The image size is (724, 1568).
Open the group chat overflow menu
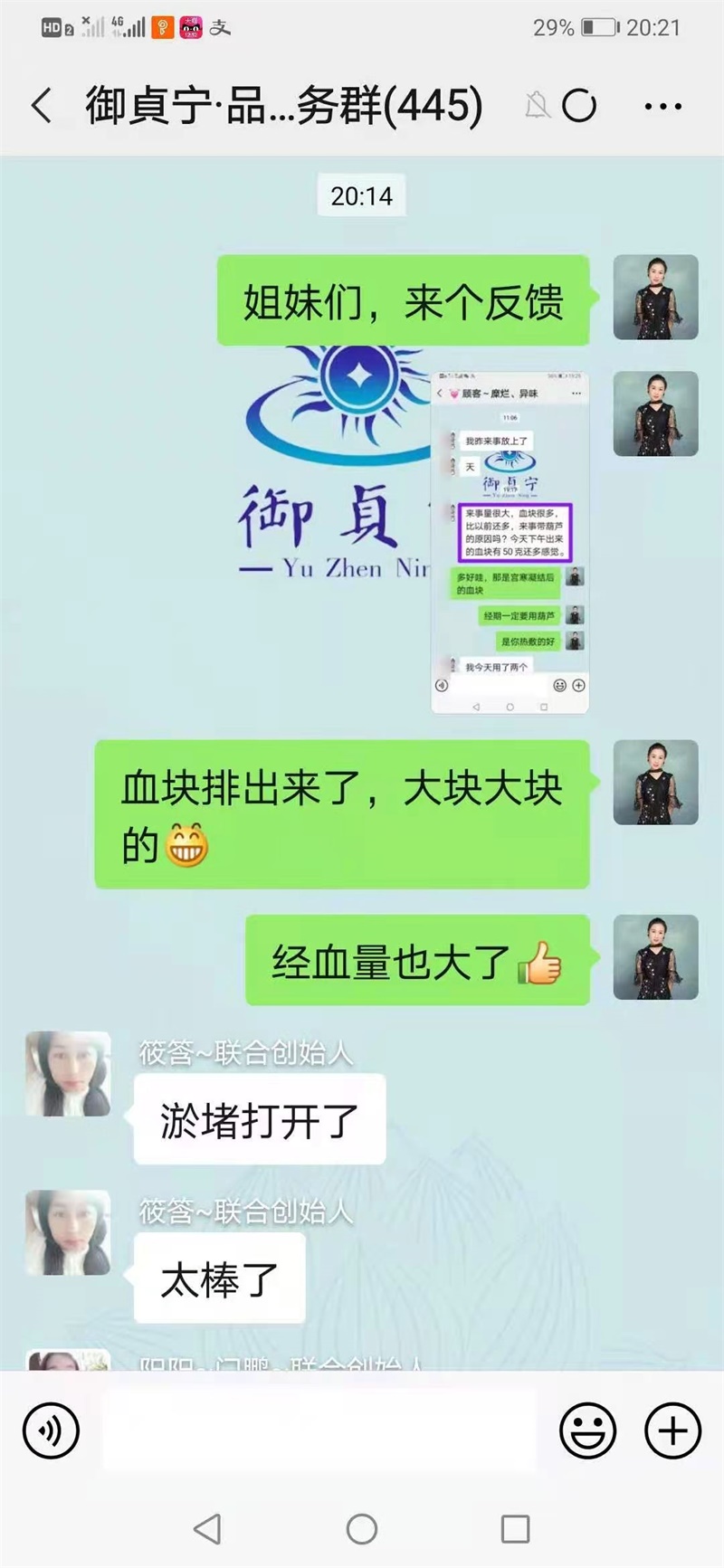coord(662,107)
